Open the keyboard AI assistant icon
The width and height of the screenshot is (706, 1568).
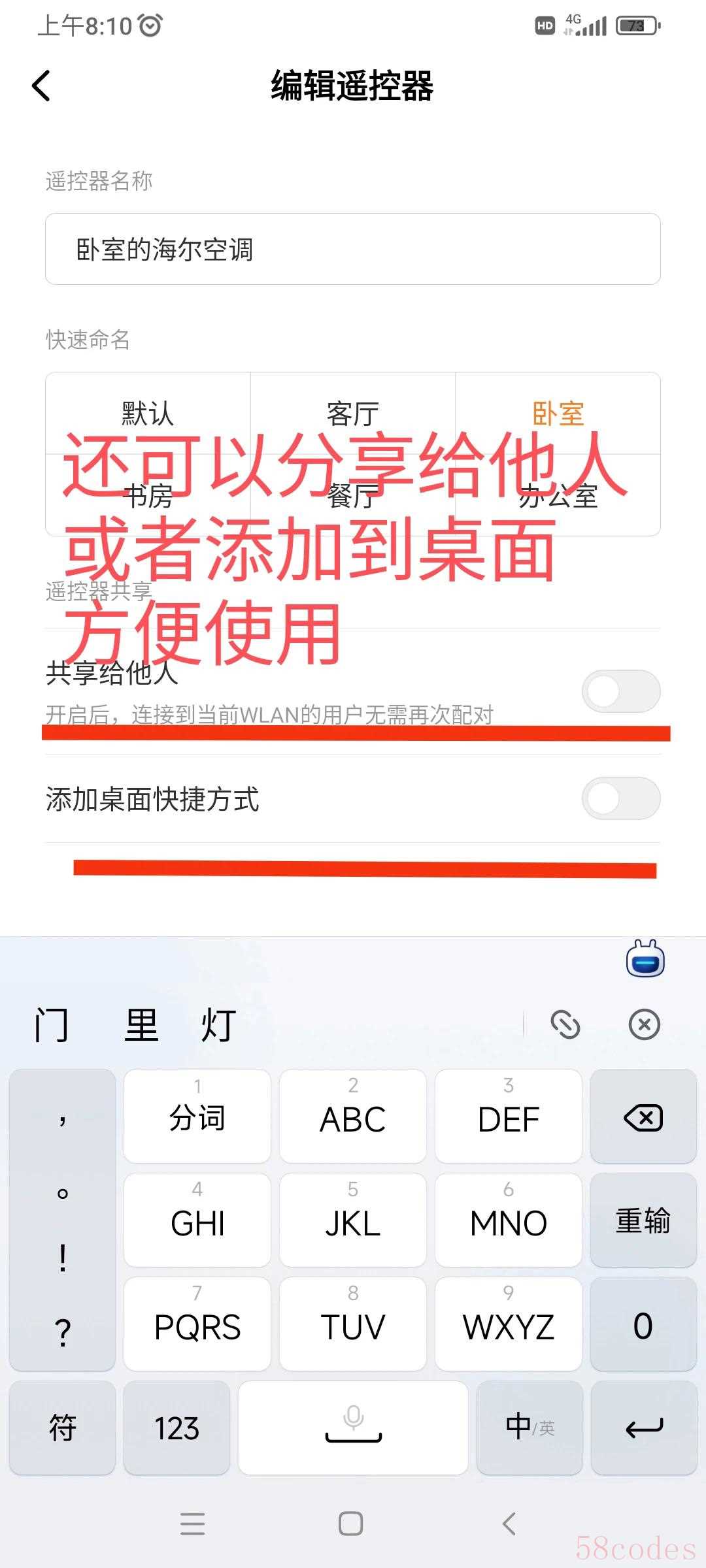pyautogui.click(x=645, y=960)
